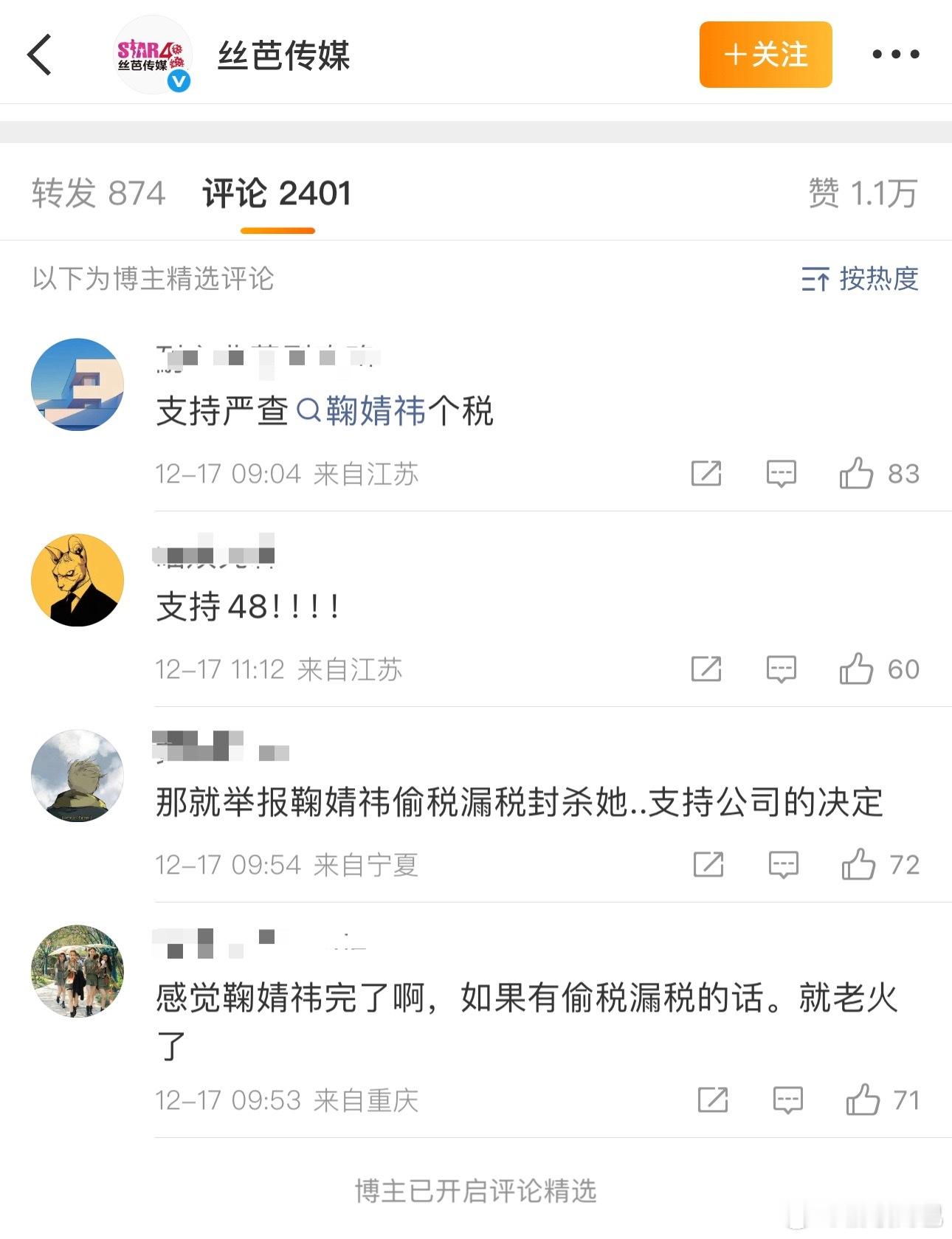Screen dimensions: 952x1239
Task: Switch to the 转发 874 tab
Action: pos(98,193)
